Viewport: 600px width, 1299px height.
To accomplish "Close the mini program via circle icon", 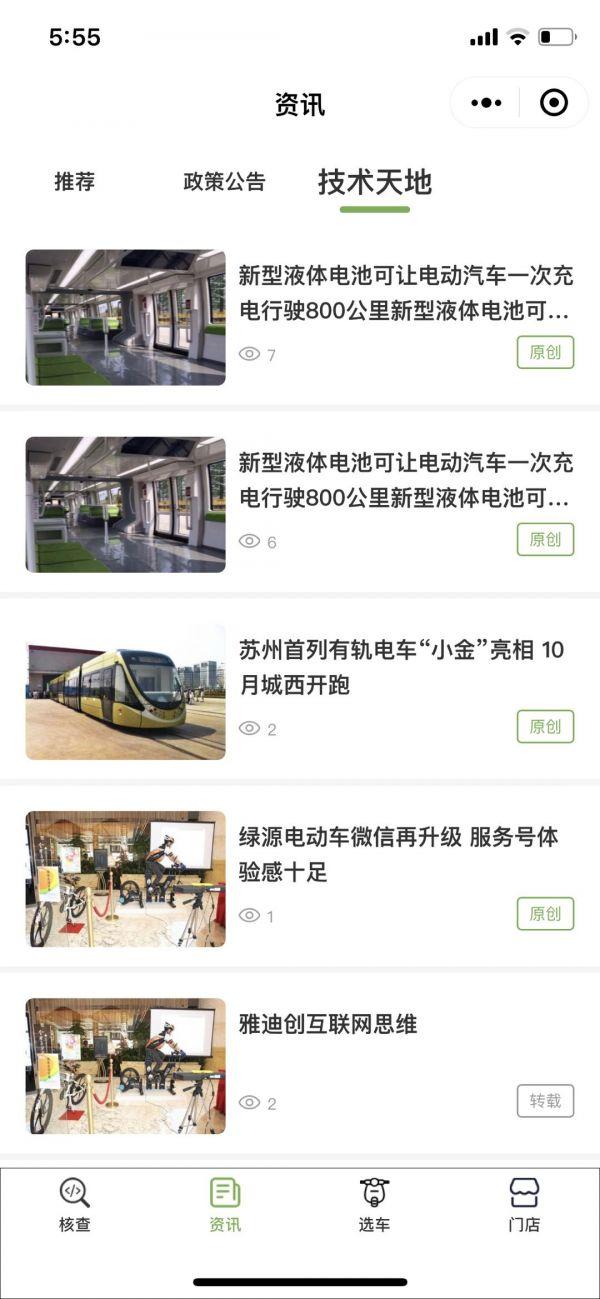I will pos(553,103).
